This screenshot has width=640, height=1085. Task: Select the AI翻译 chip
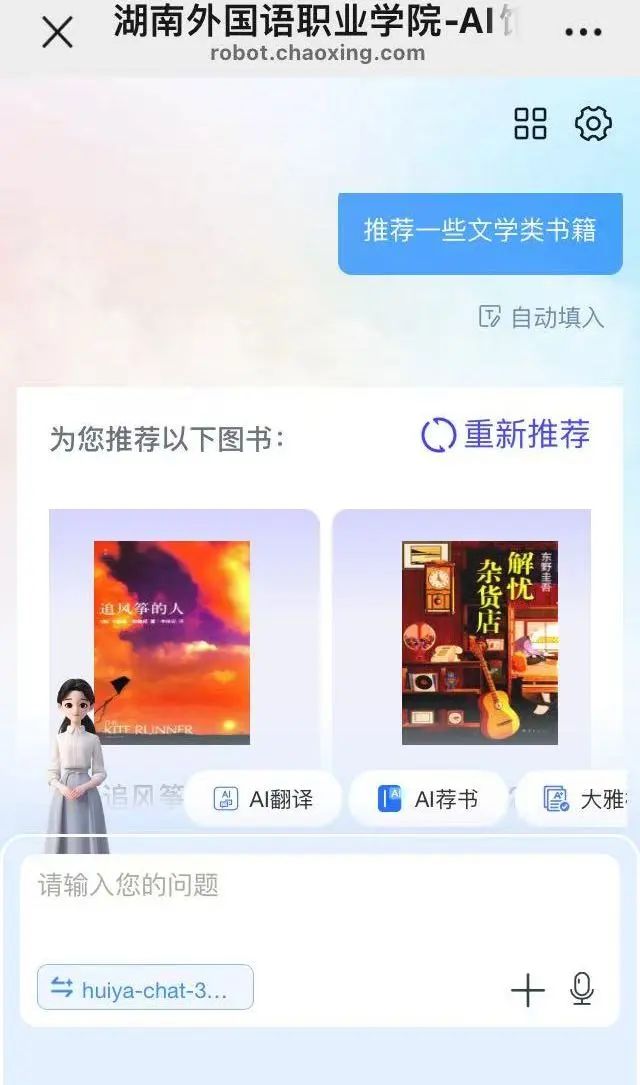264,799
